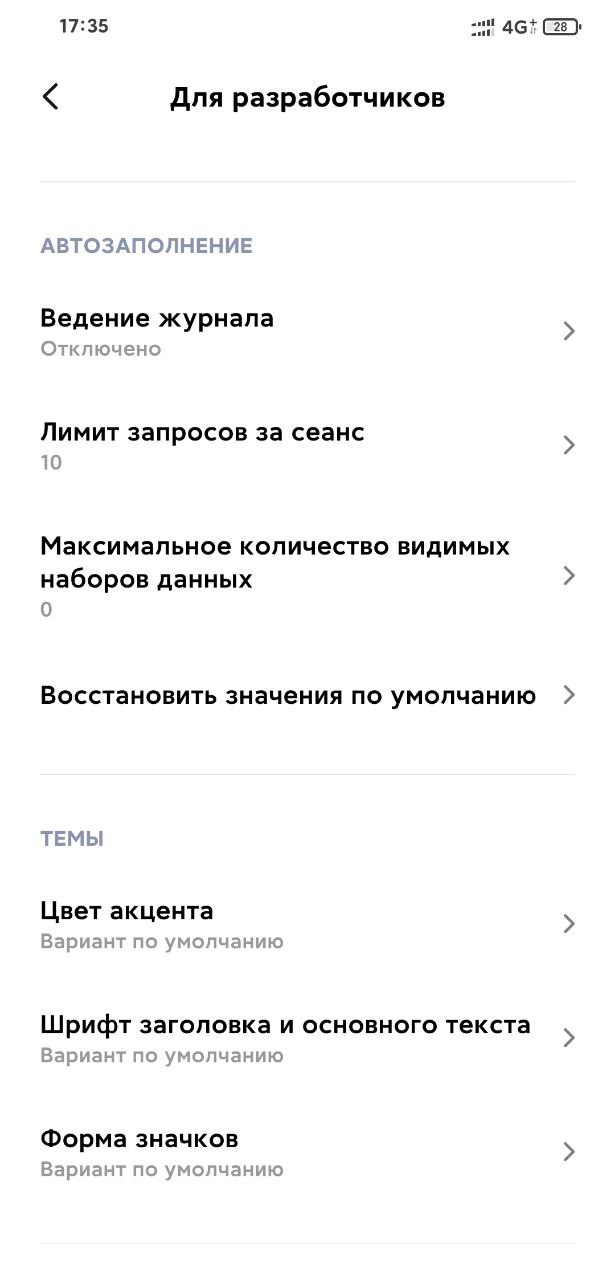This screenshot has height=1280, width=615.
Task: Tap Восстановить значения по умолчанию
Action: (x=307, y=695)
